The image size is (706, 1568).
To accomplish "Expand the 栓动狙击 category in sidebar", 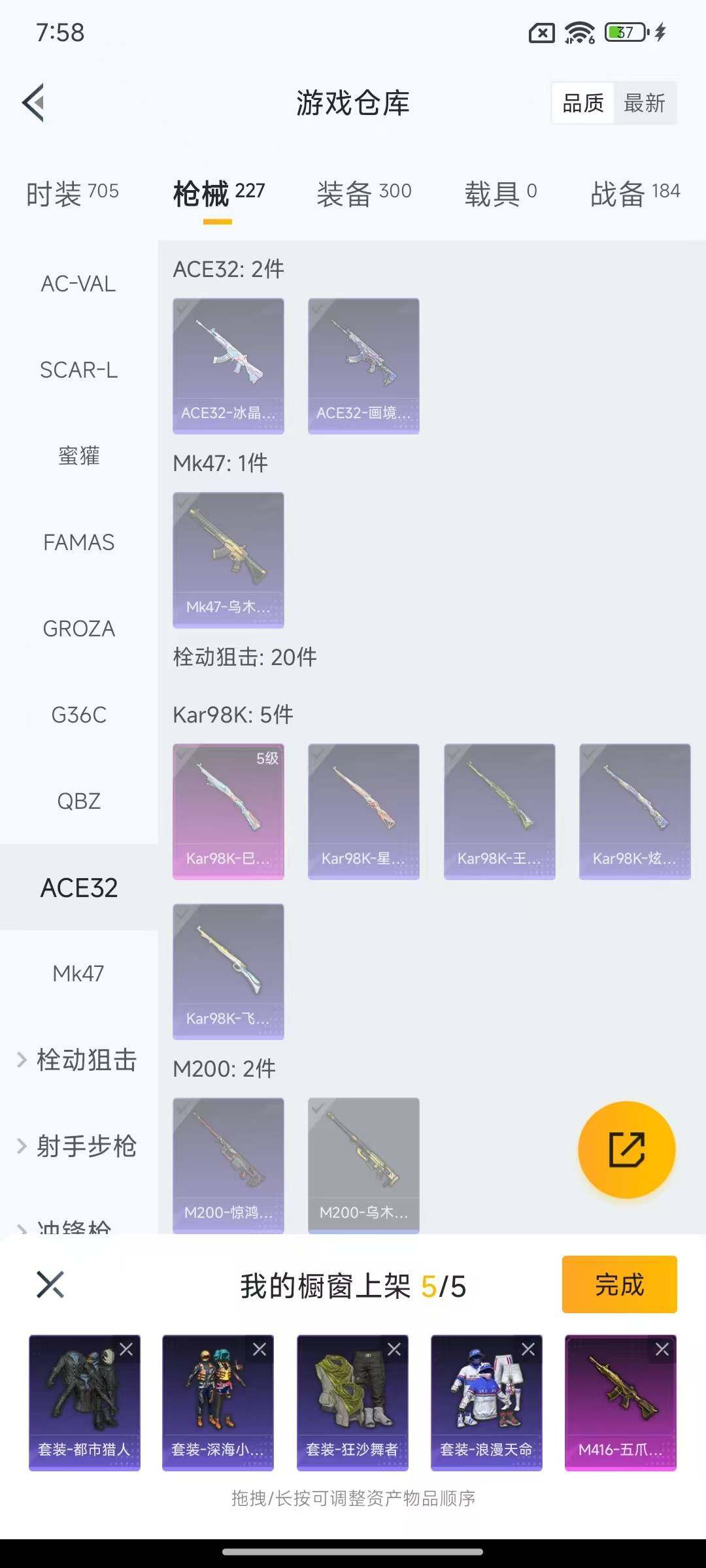I will [x=78, y=1060].
